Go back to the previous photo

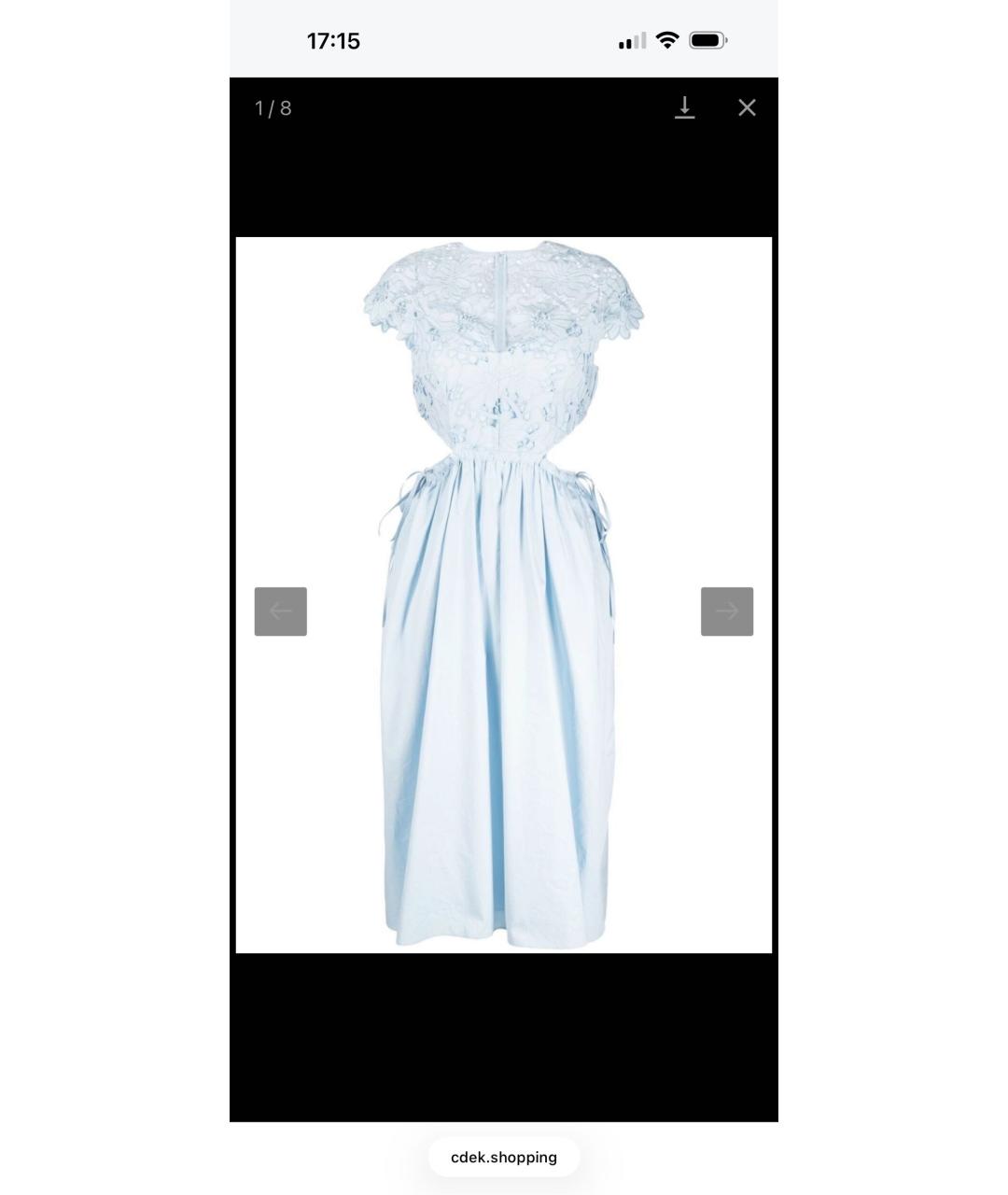(281, 612)
